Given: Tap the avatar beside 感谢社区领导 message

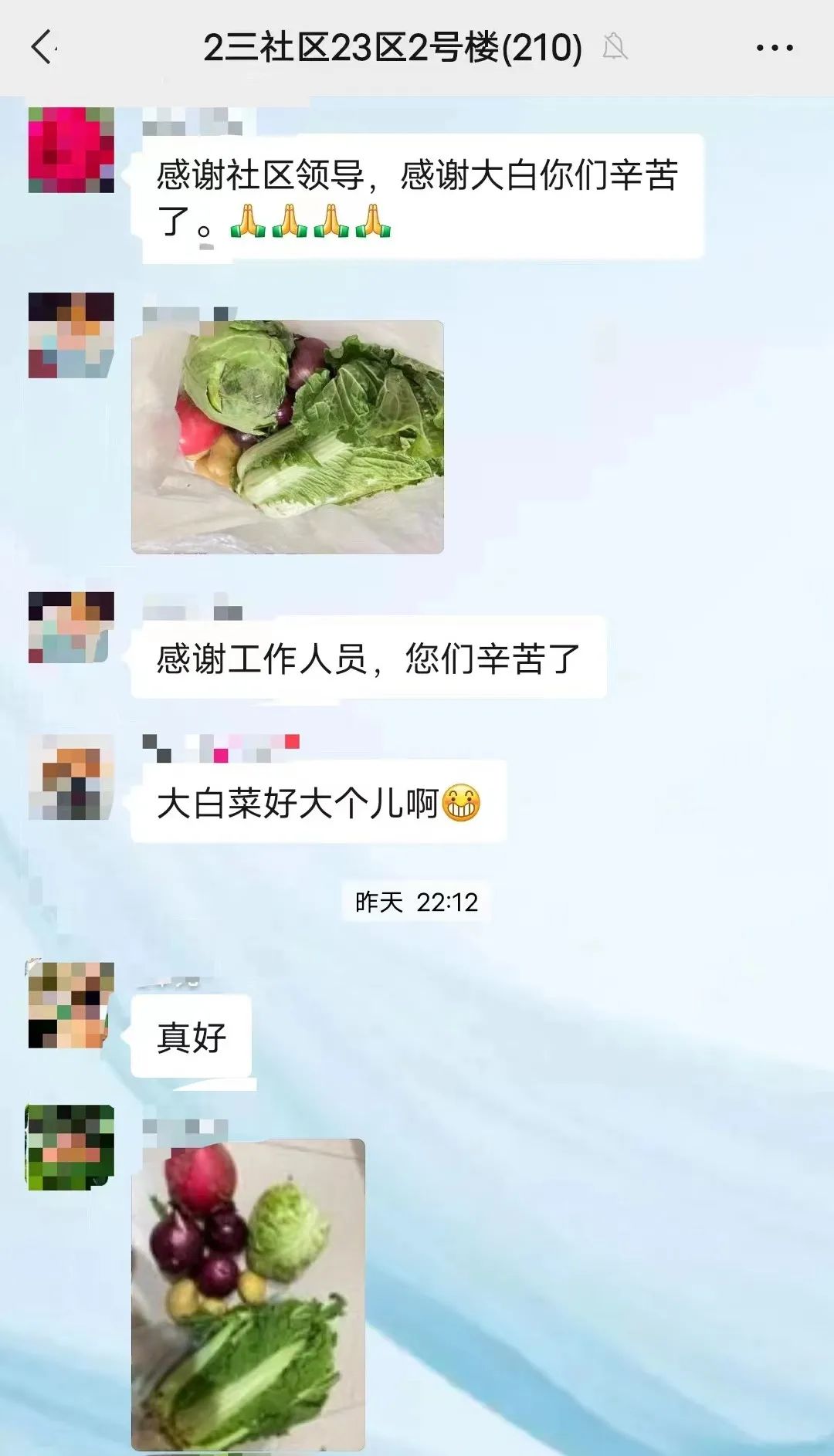Looking at the screenshot, I should click(x=71, y=150).
